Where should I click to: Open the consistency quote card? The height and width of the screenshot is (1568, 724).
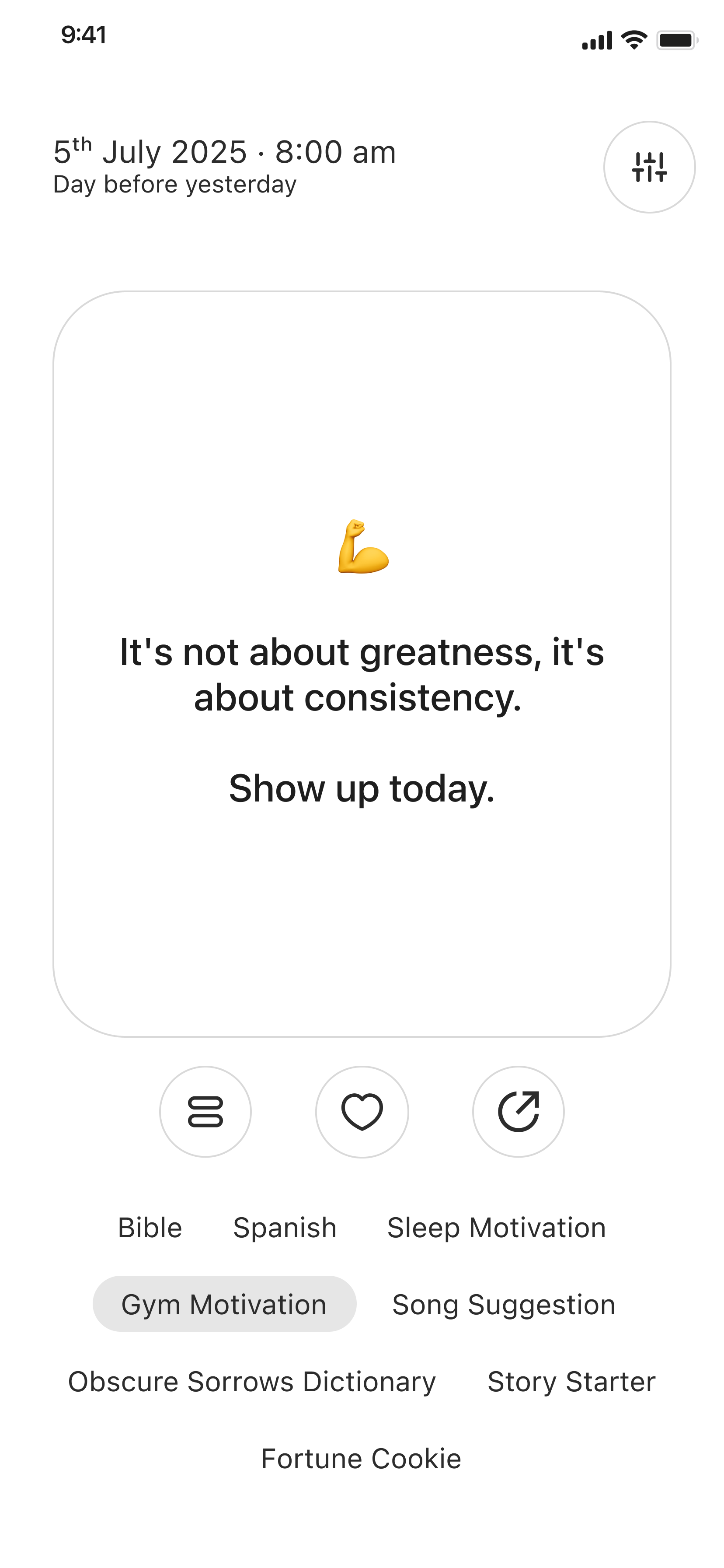pos(362,664)
